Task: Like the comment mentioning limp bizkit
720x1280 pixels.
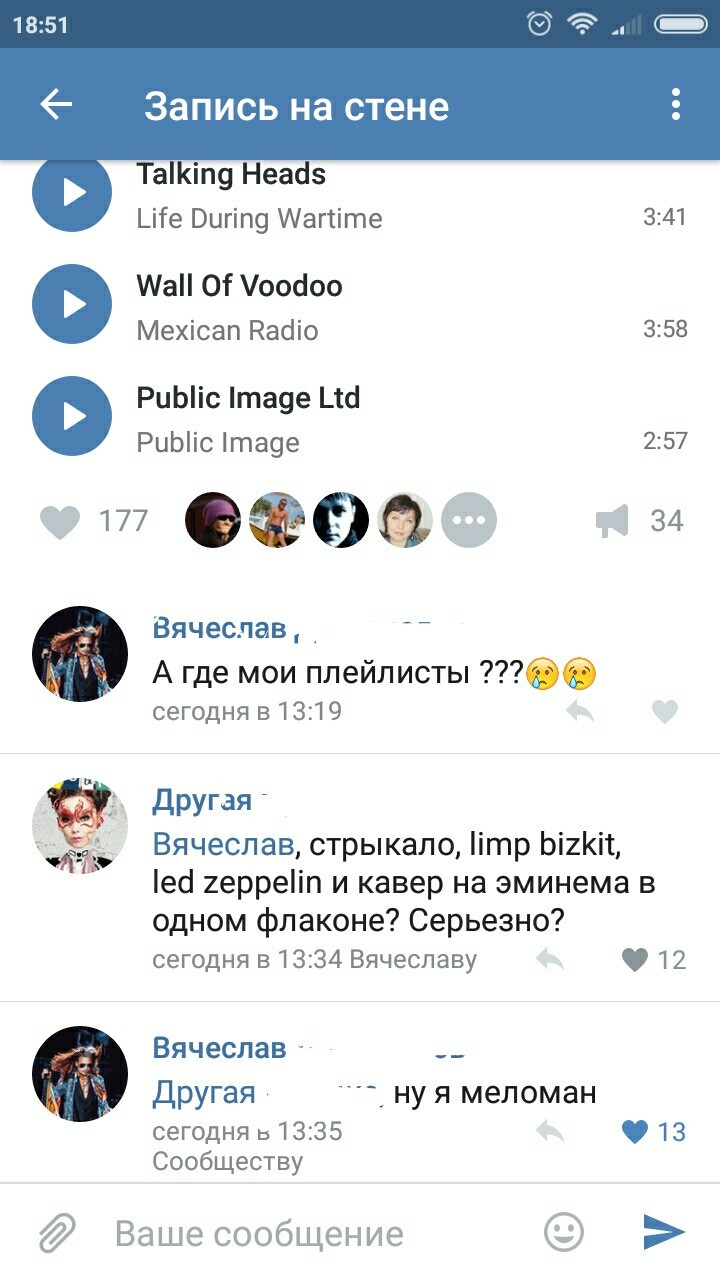Action: 636,960
